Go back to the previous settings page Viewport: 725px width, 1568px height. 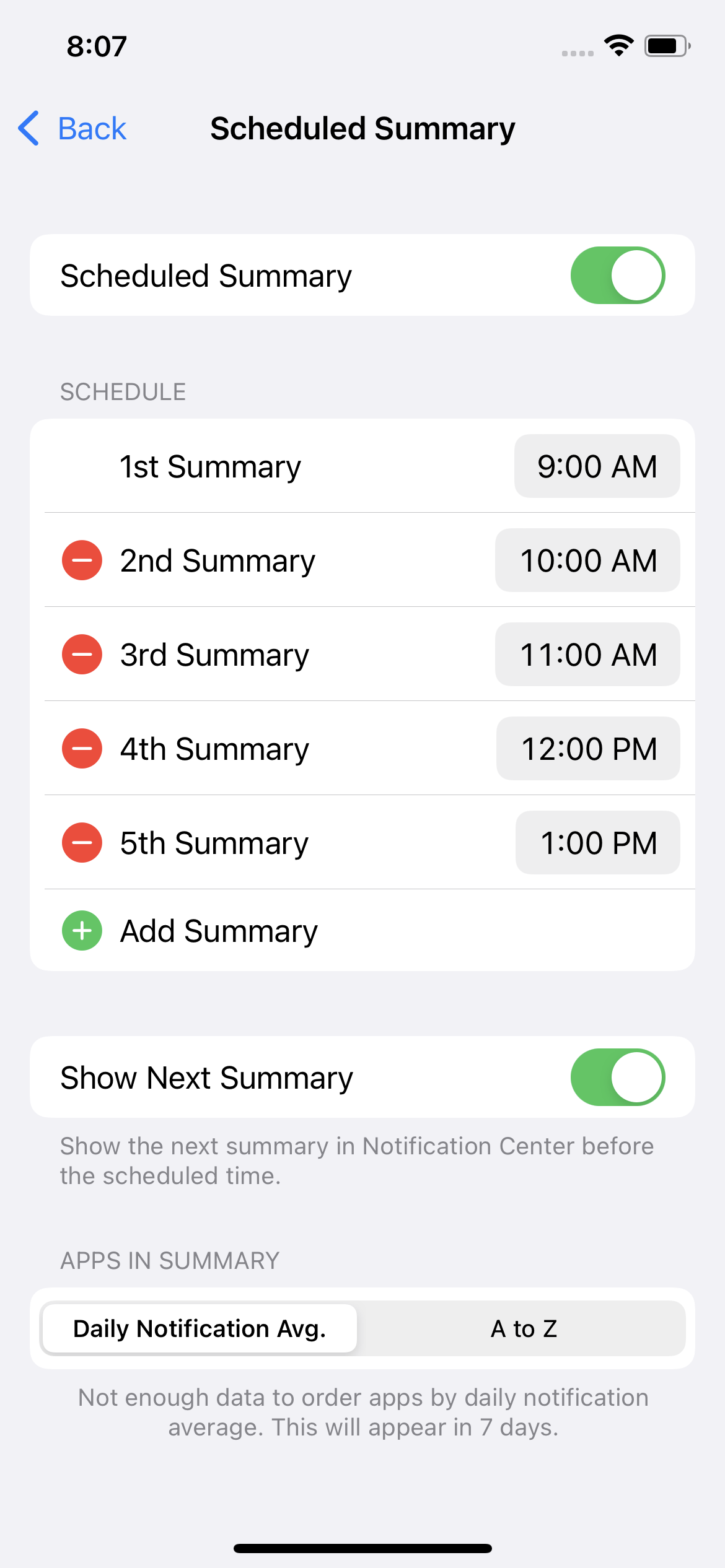click(x=72, y=129)
